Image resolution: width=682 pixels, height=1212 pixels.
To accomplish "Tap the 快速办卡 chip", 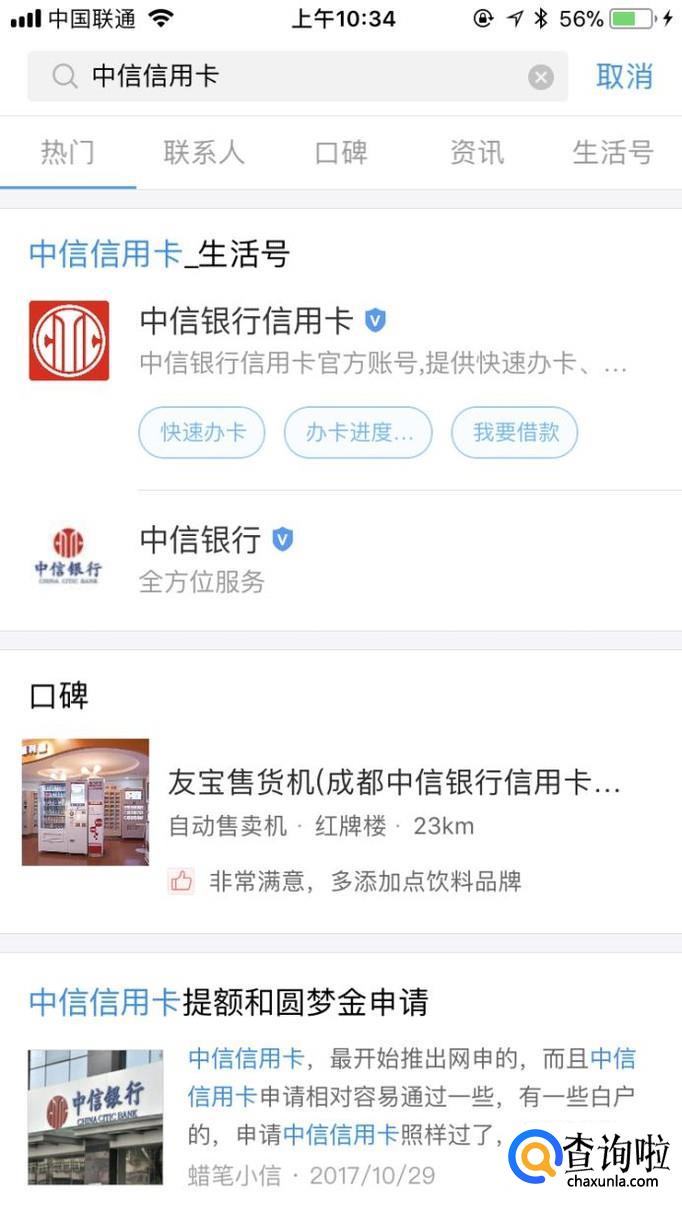I will tap(202, 432).
